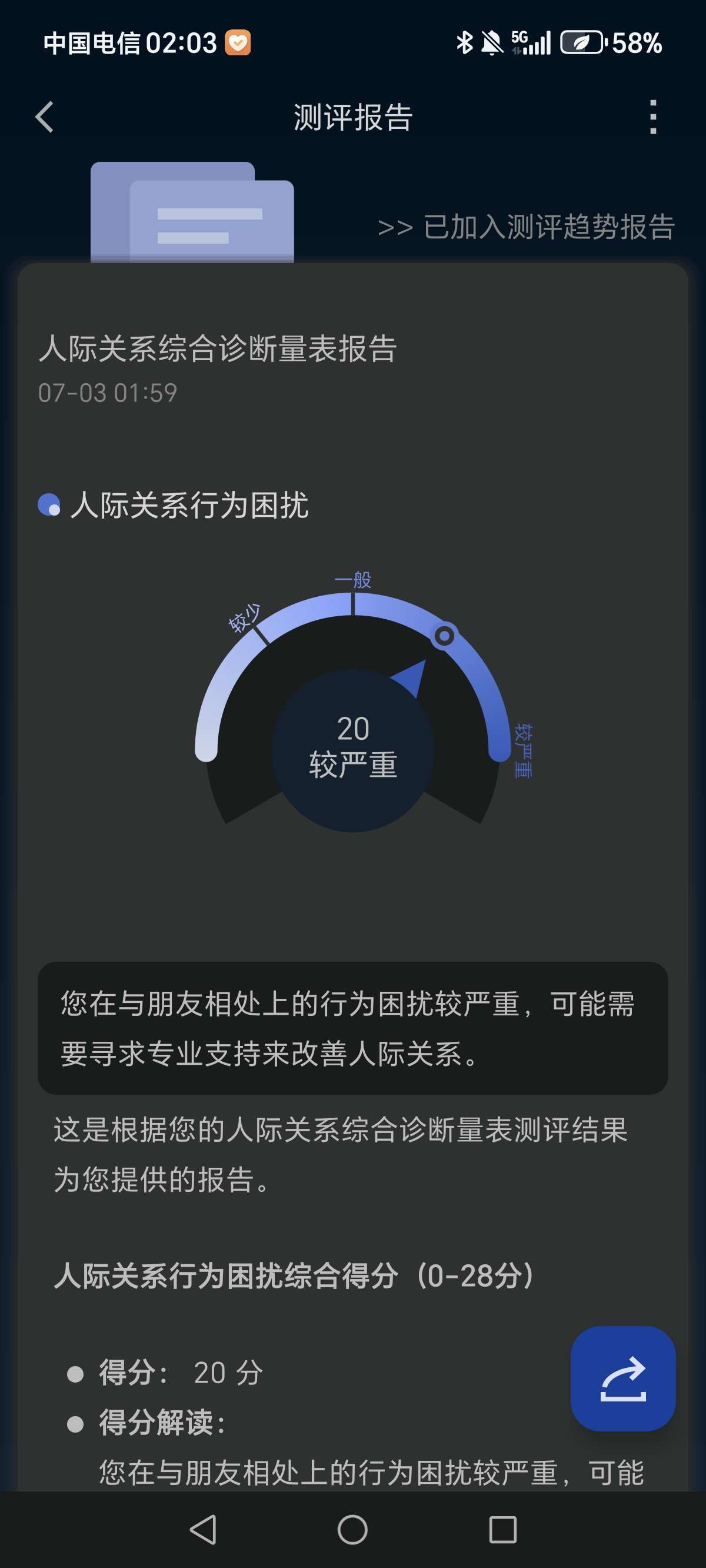Tap the system back button
The width and height of the screenshot is (706, 1568).
point(204,1529)
